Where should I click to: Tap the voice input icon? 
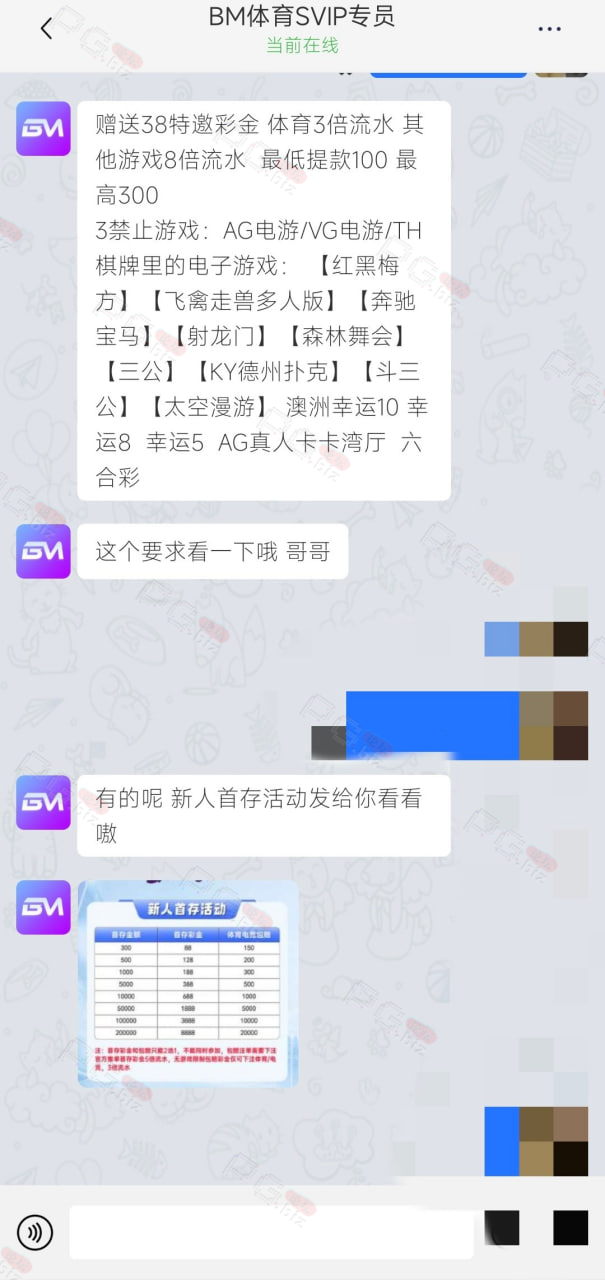coord(35,1232)
